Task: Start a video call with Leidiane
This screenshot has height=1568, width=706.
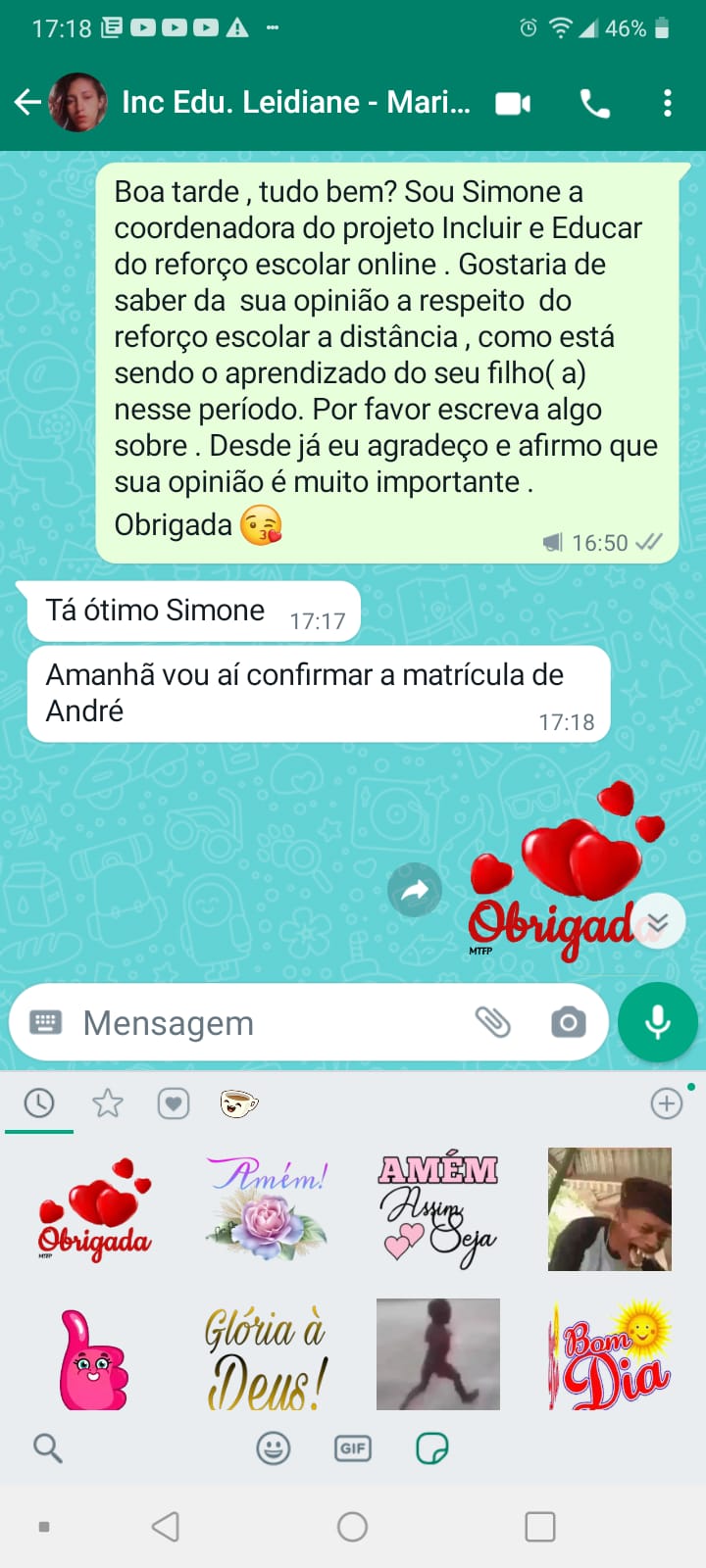Action: (x=513, y=103)
